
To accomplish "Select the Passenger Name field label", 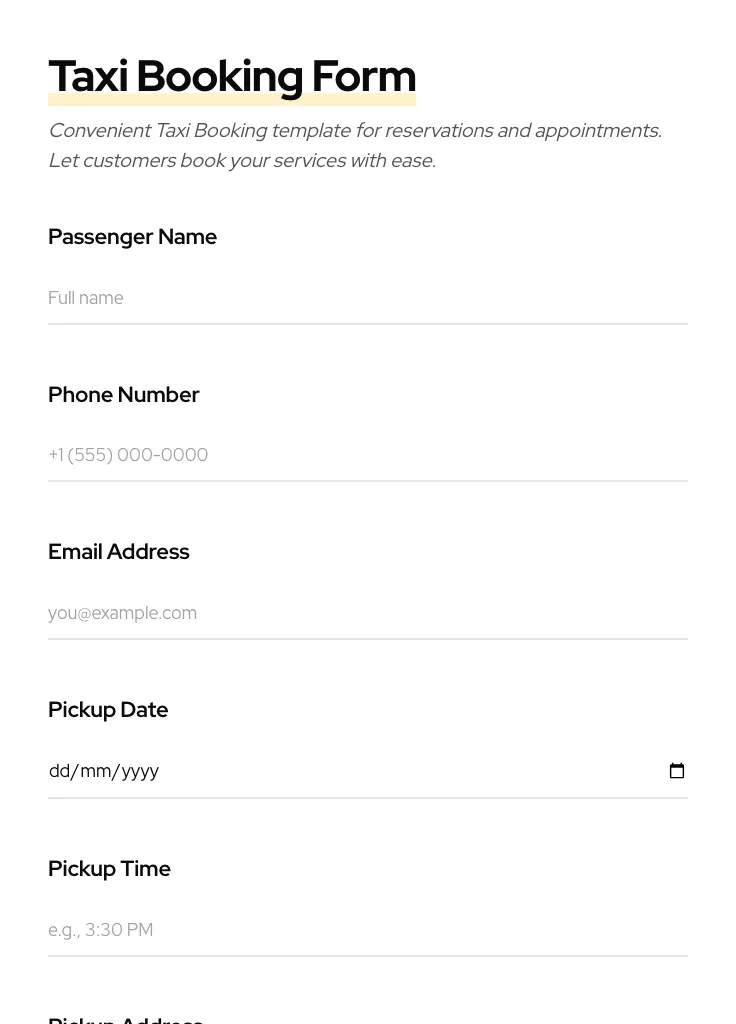I will 132,237.
